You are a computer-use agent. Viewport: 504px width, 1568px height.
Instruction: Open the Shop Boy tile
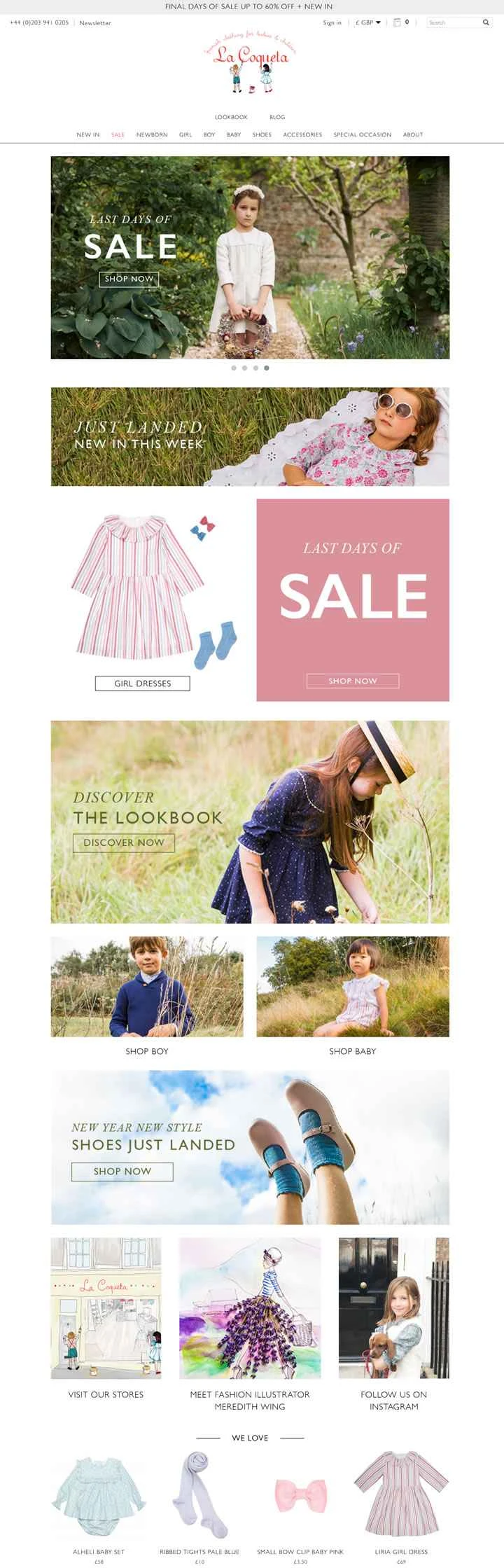pos(147,987)
